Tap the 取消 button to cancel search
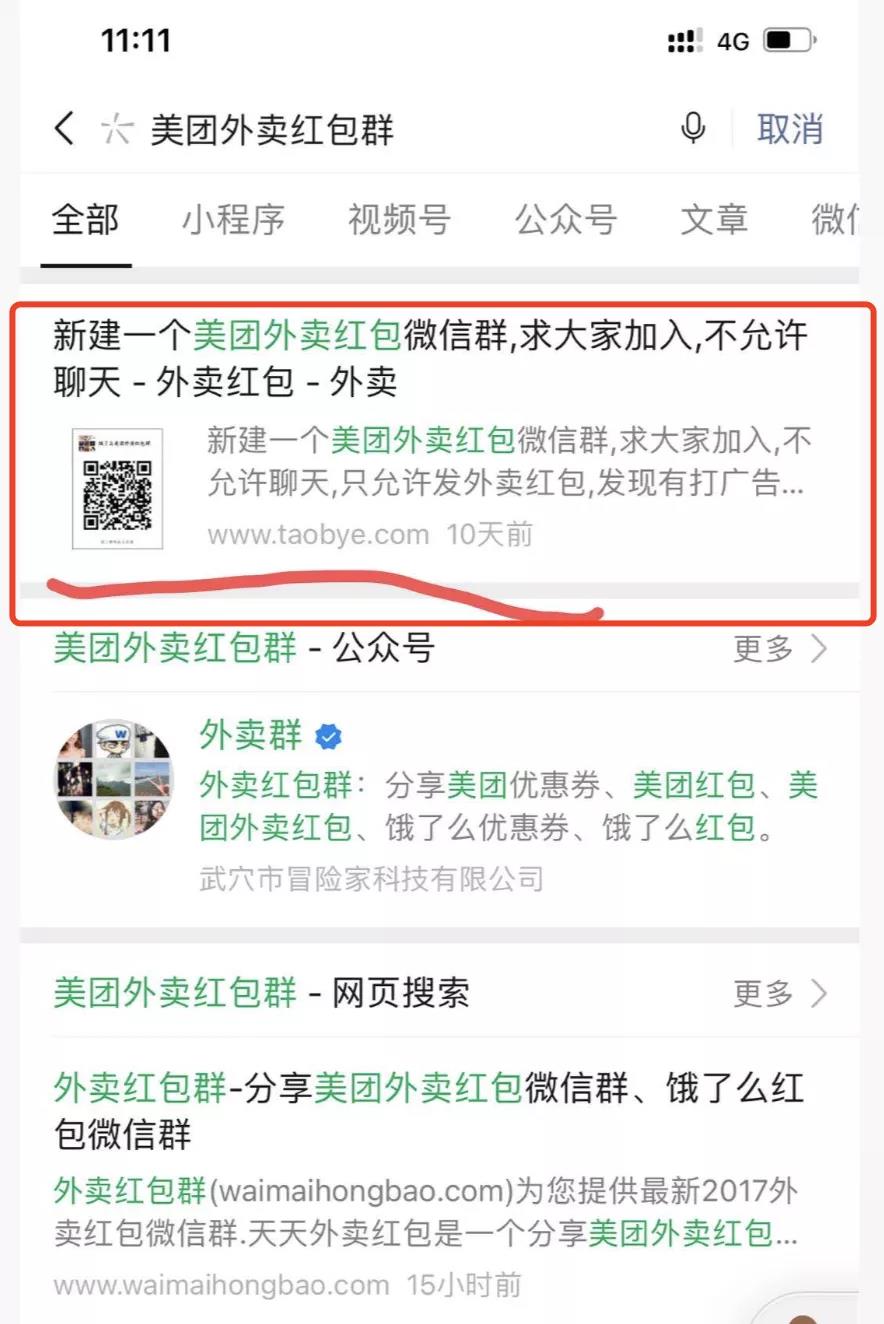Image resolution: width=884 pixels, height=1324 pixels. (790, 128)
